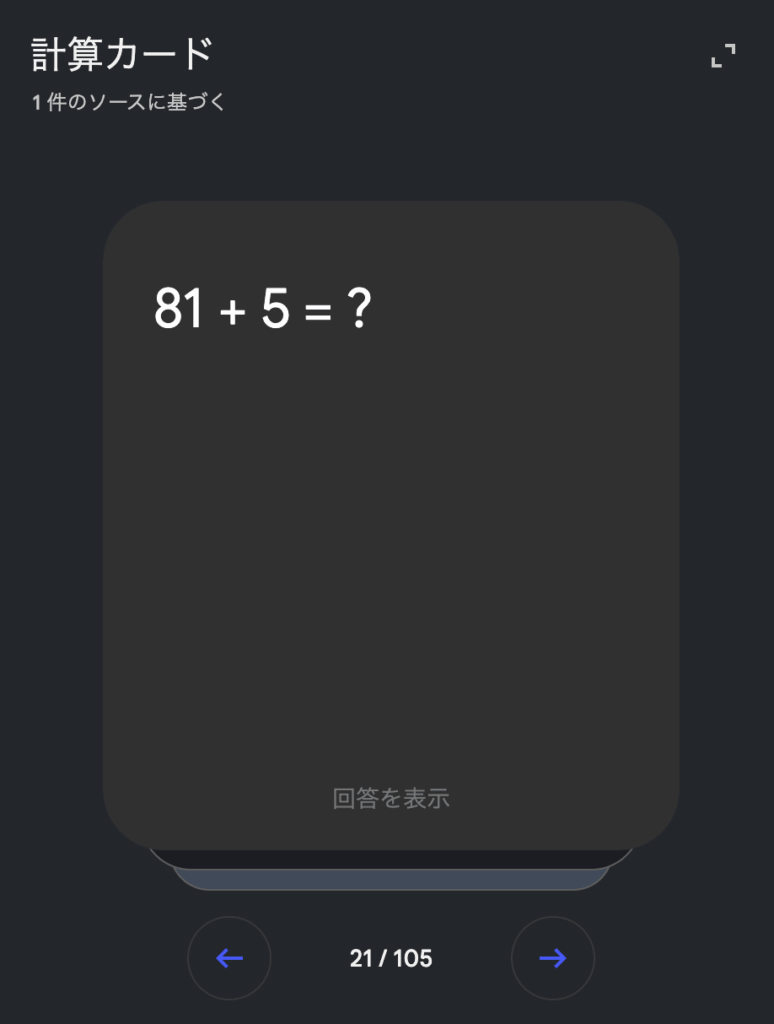This screenshot has height=1024, width=774.
Task: Expand the flashcards to fullscreen
Action: (x=723, y=57)
